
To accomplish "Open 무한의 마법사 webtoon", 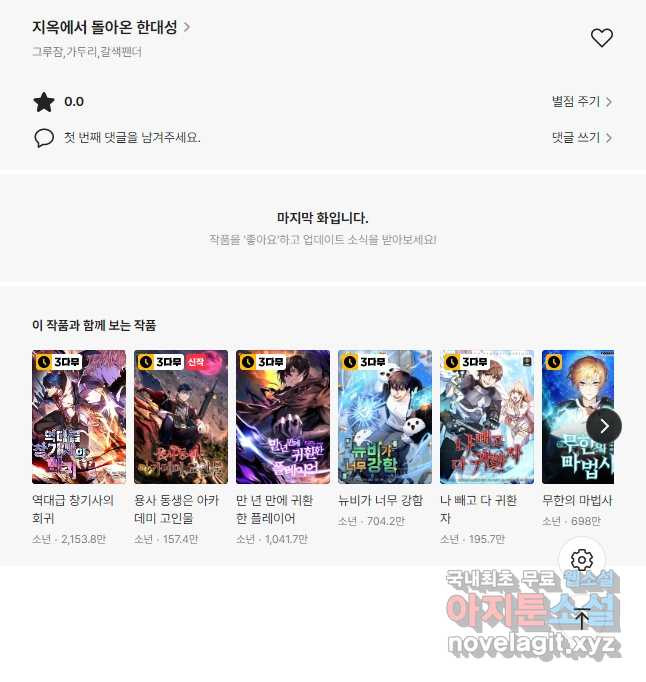I will pos(577,417).
